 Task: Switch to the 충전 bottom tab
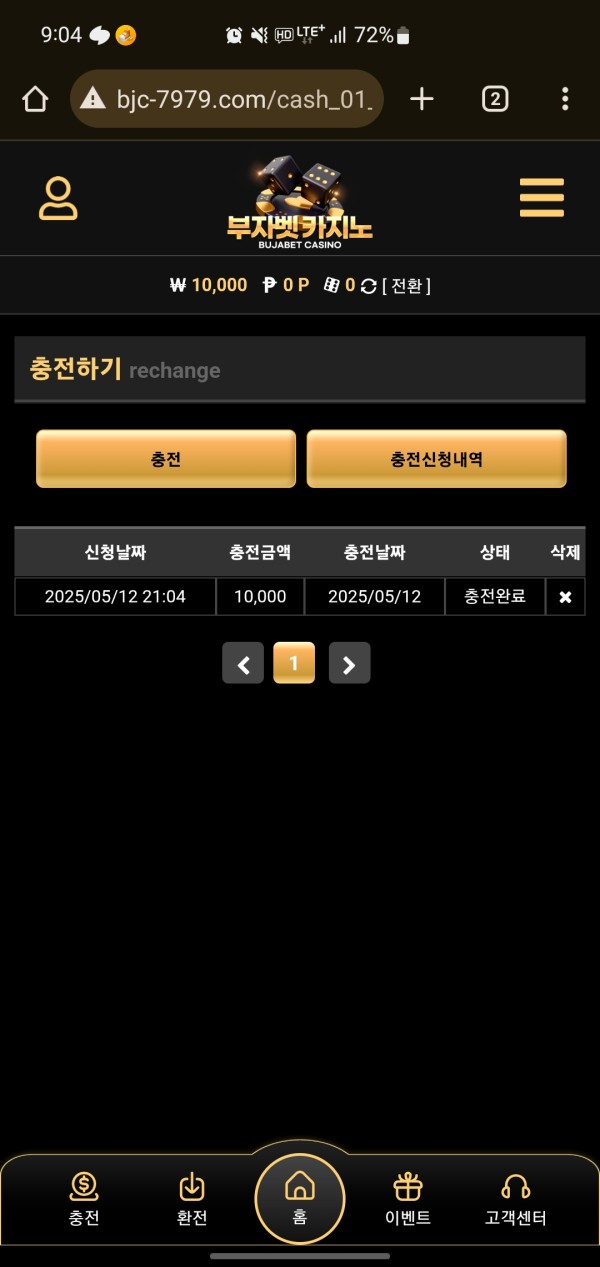[84, 1200]
